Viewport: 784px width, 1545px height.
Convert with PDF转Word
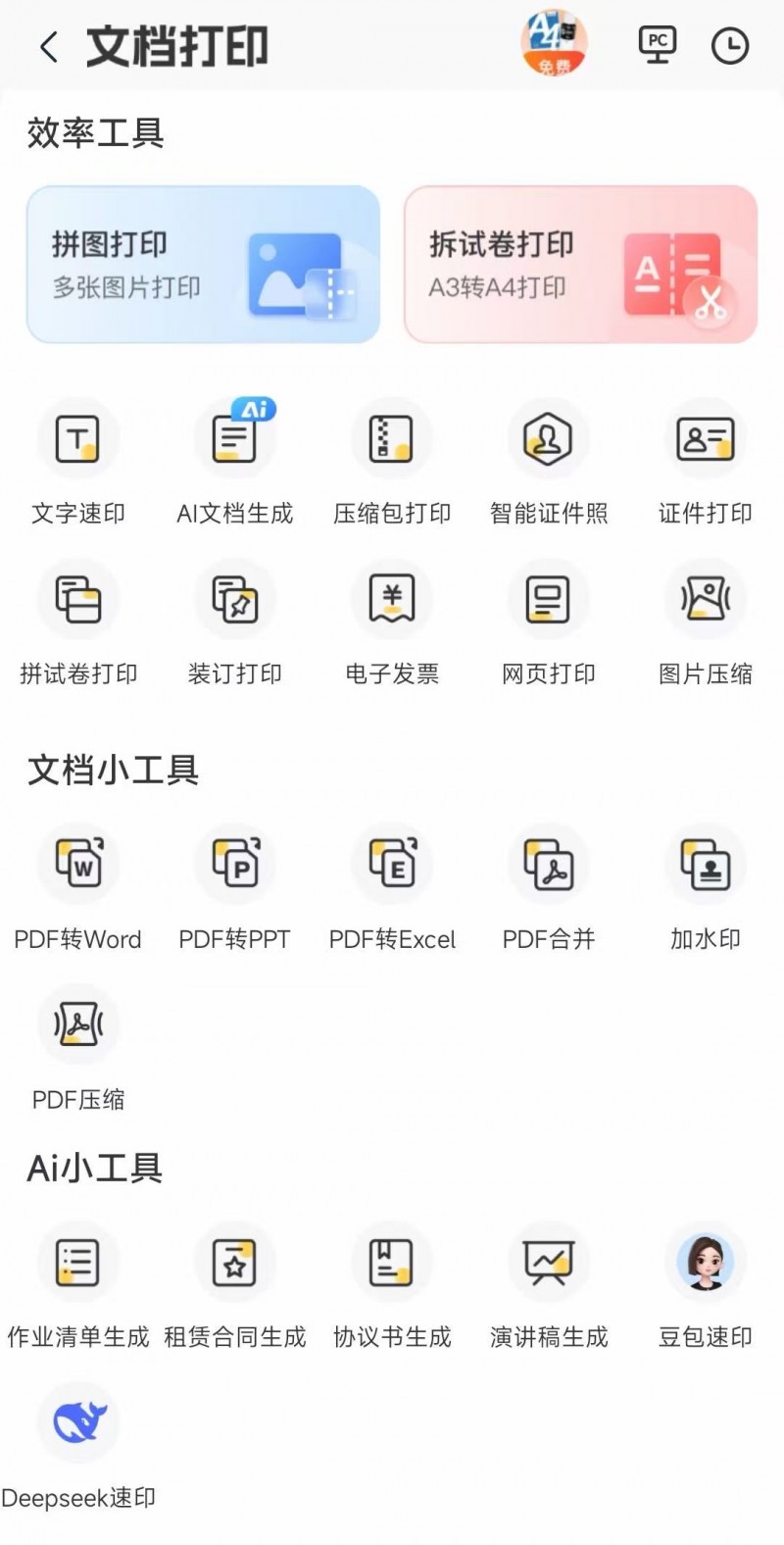78,865
